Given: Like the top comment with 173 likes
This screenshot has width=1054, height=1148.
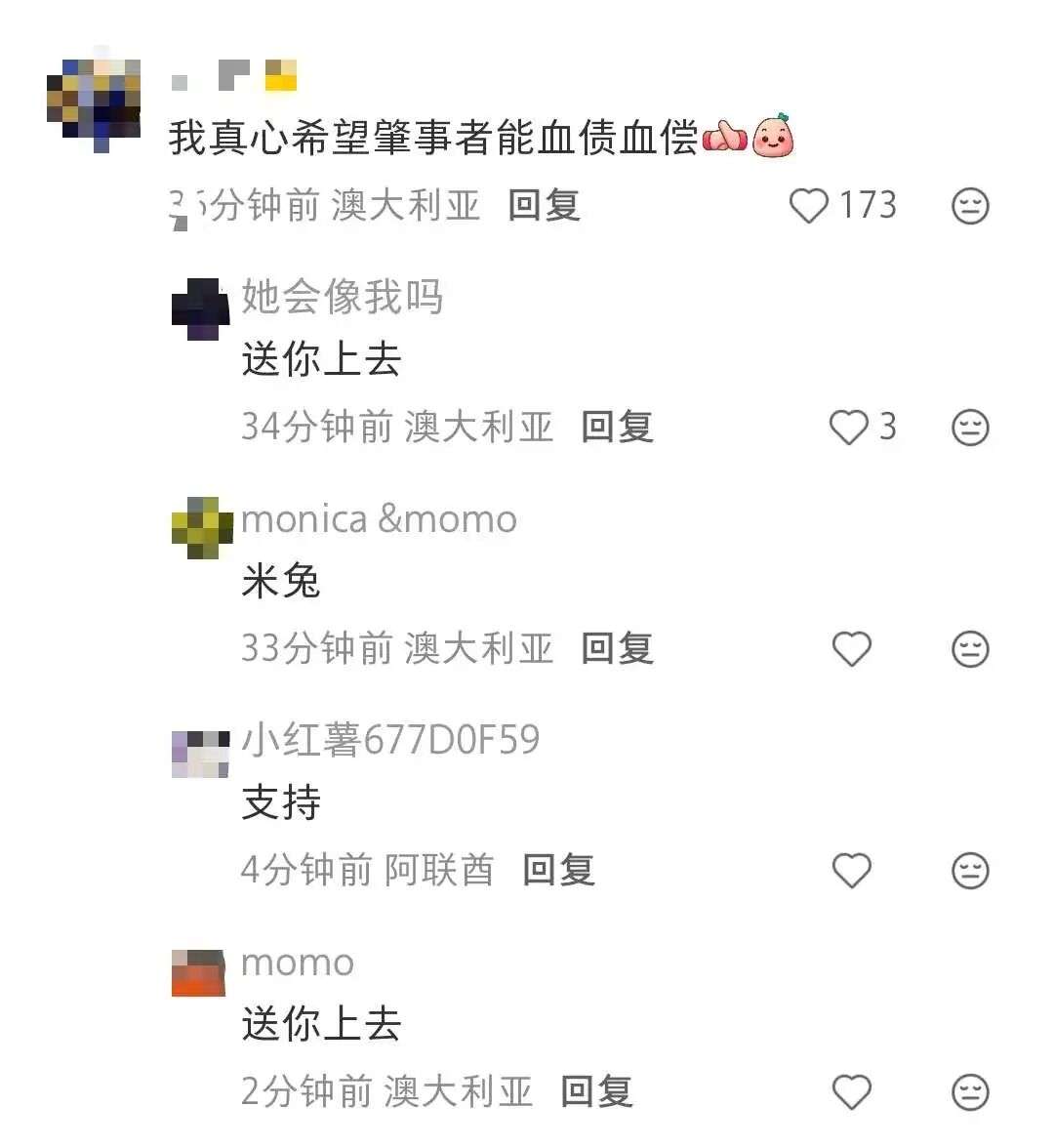Looking at the screenshot, I should coord(809,206).
